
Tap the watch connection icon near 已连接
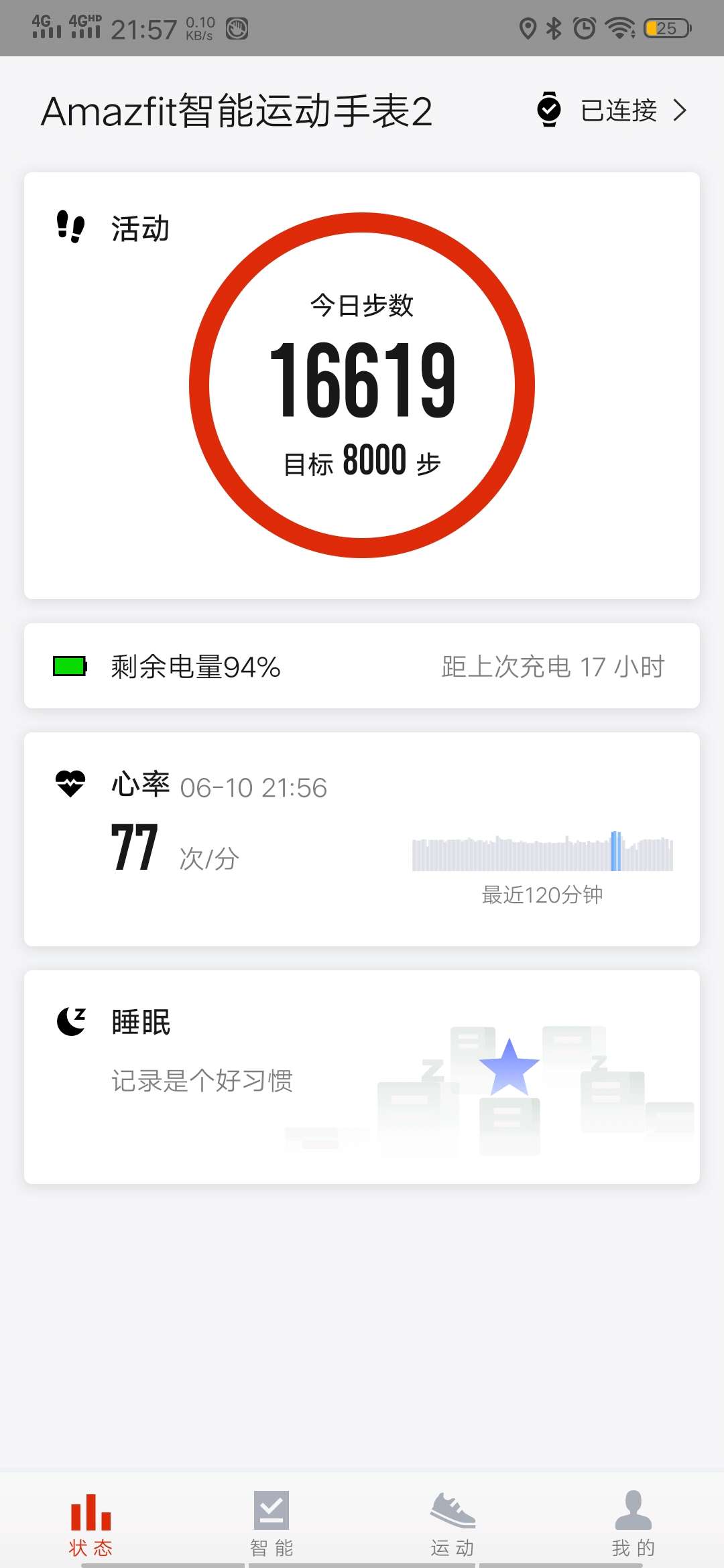coord(550,109)
